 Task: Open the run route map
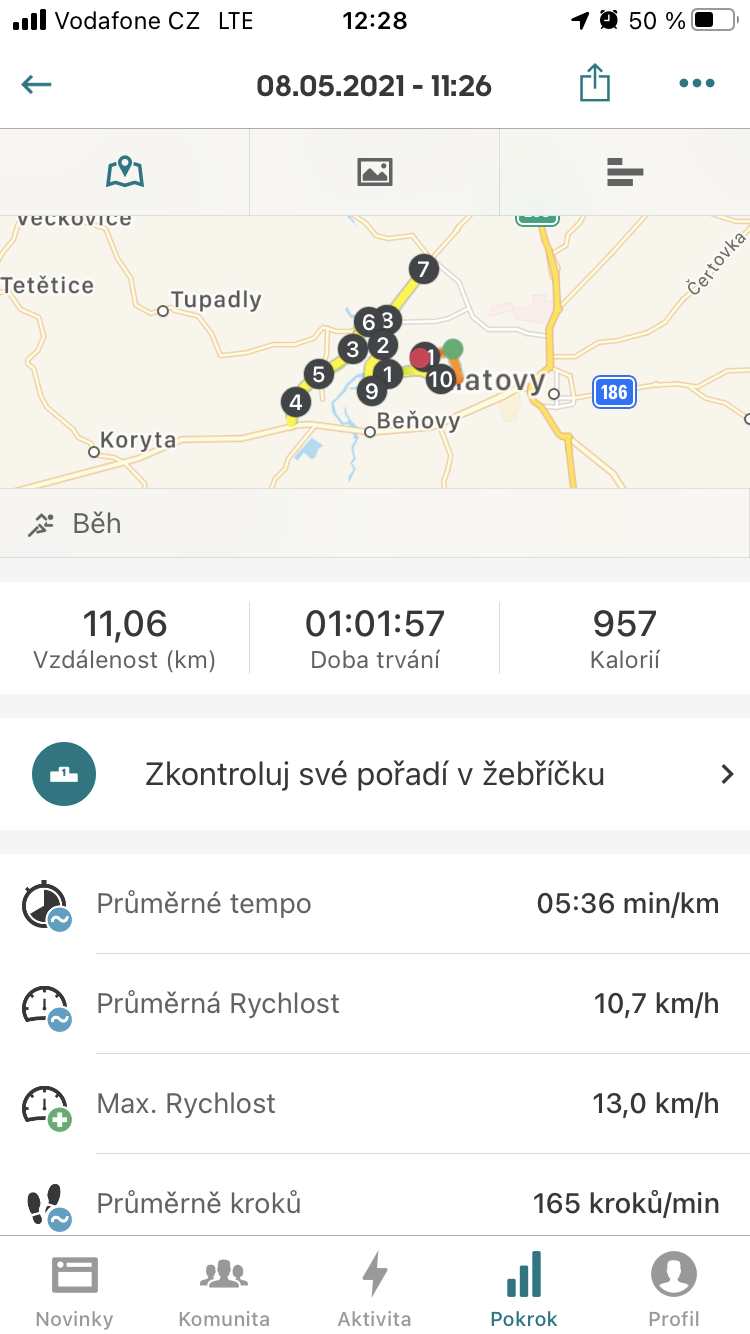click(375, 352)
